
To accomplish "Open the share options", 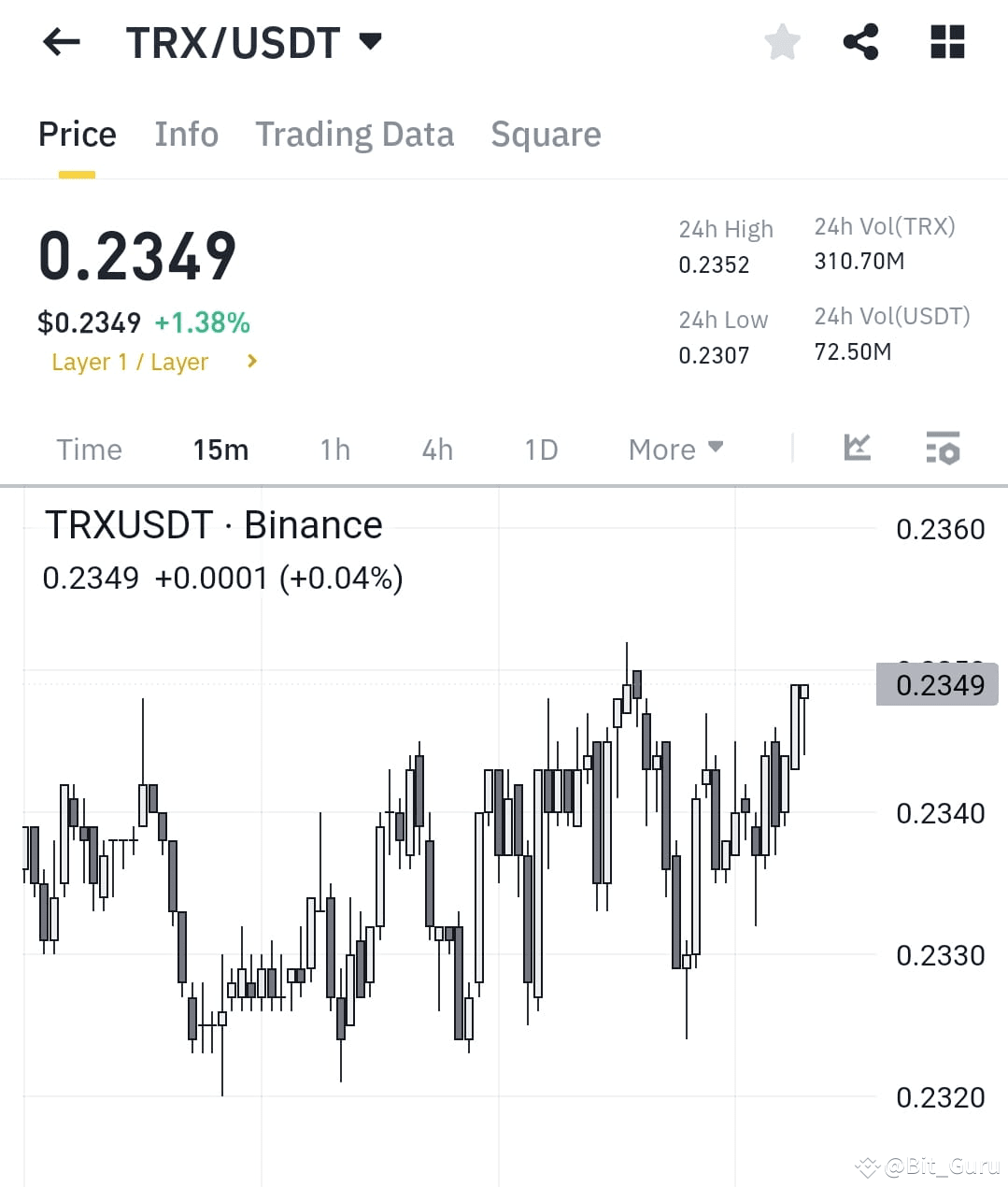I will [x=860, y=41].
